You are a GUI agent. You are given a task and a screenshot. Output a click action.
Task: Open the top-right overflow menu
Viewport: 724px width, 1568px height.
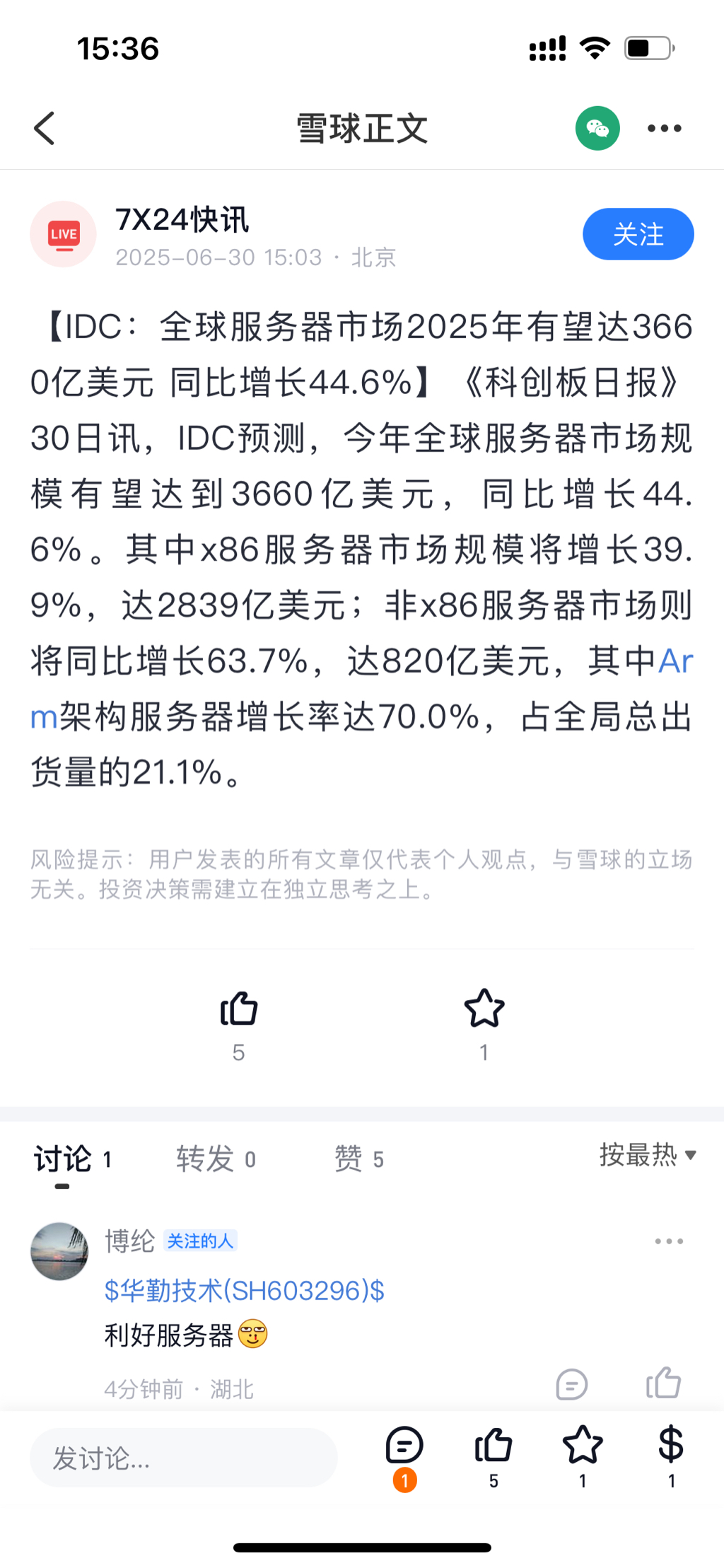tap(665, 129)
